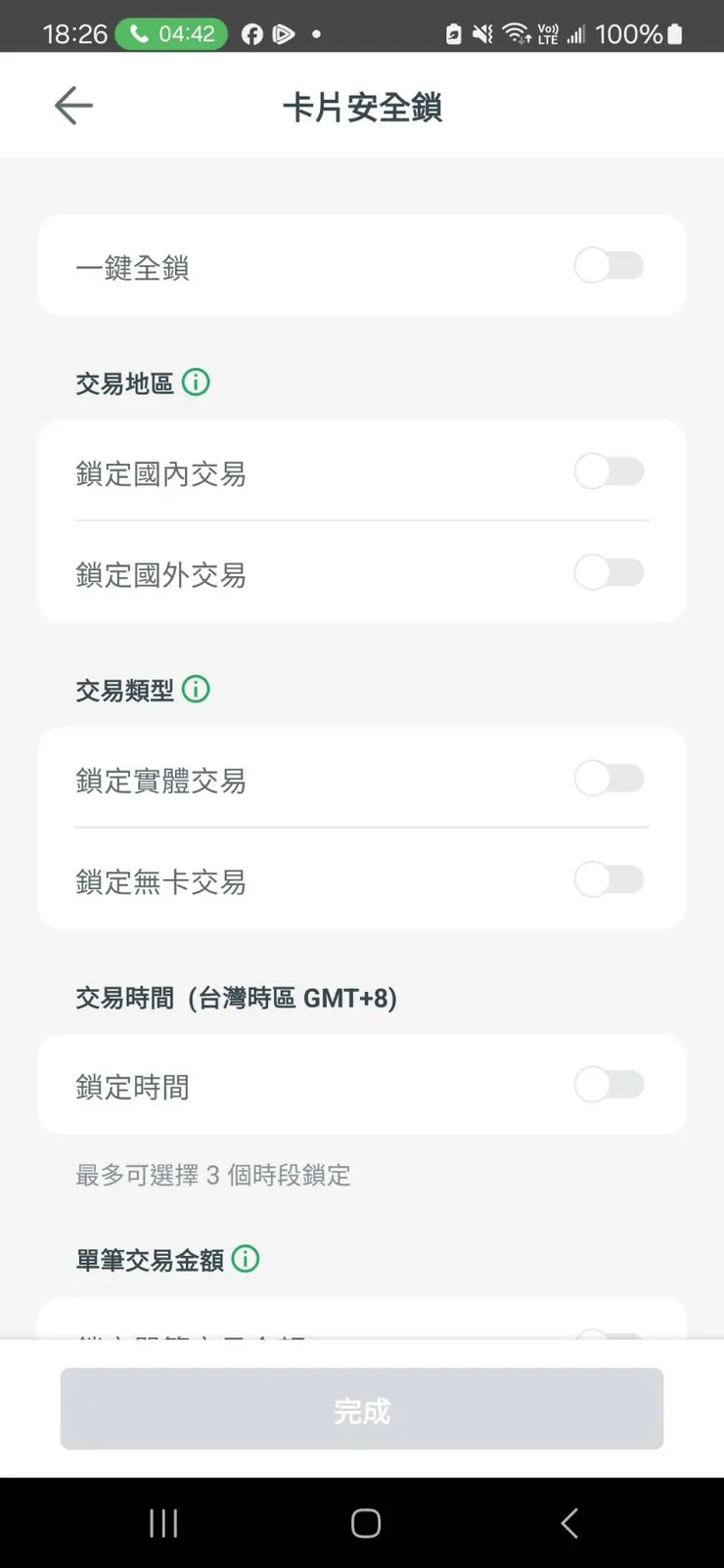
Task: Tap the Android back navigation button
Action: 568,1522
